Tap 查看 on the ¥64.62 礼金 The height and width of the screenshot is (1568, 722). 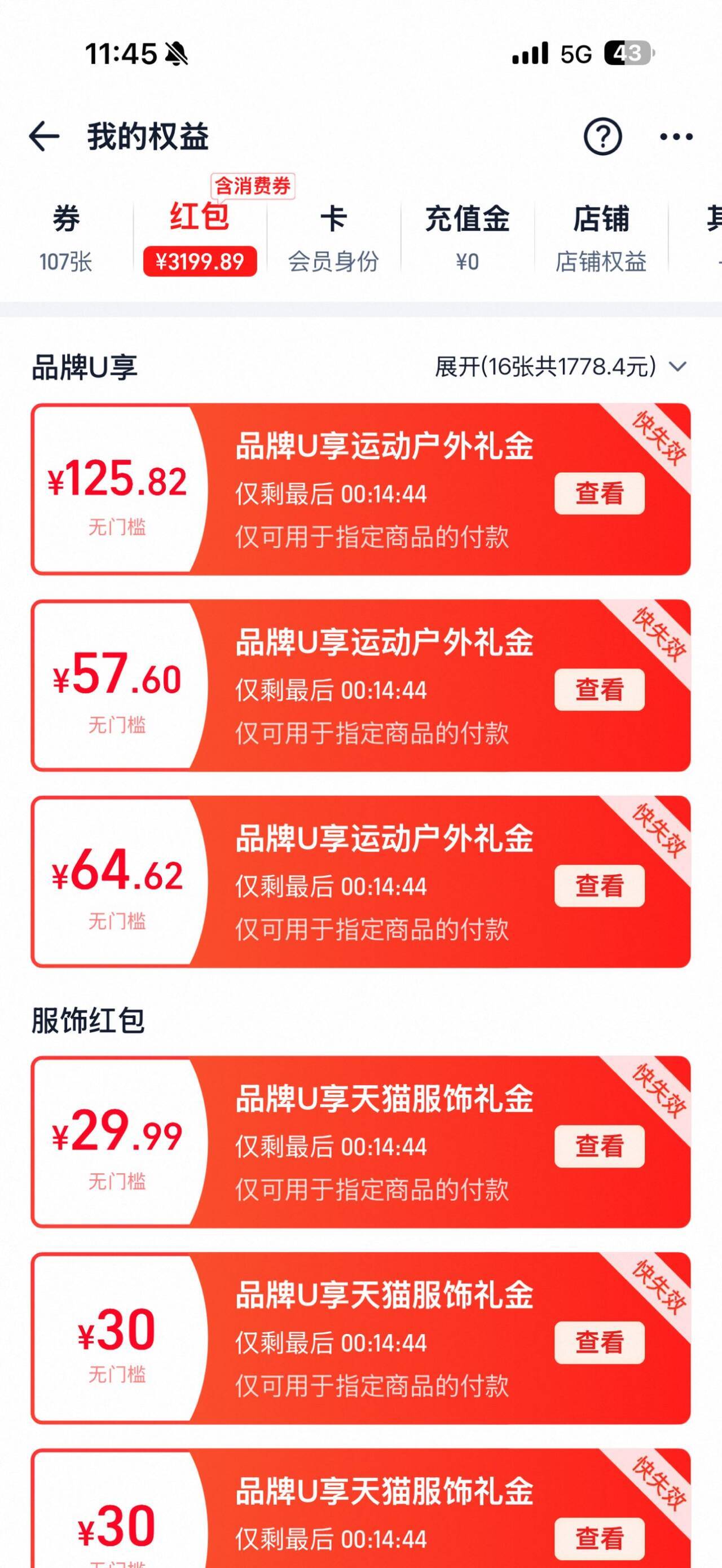tap(599, 886)
